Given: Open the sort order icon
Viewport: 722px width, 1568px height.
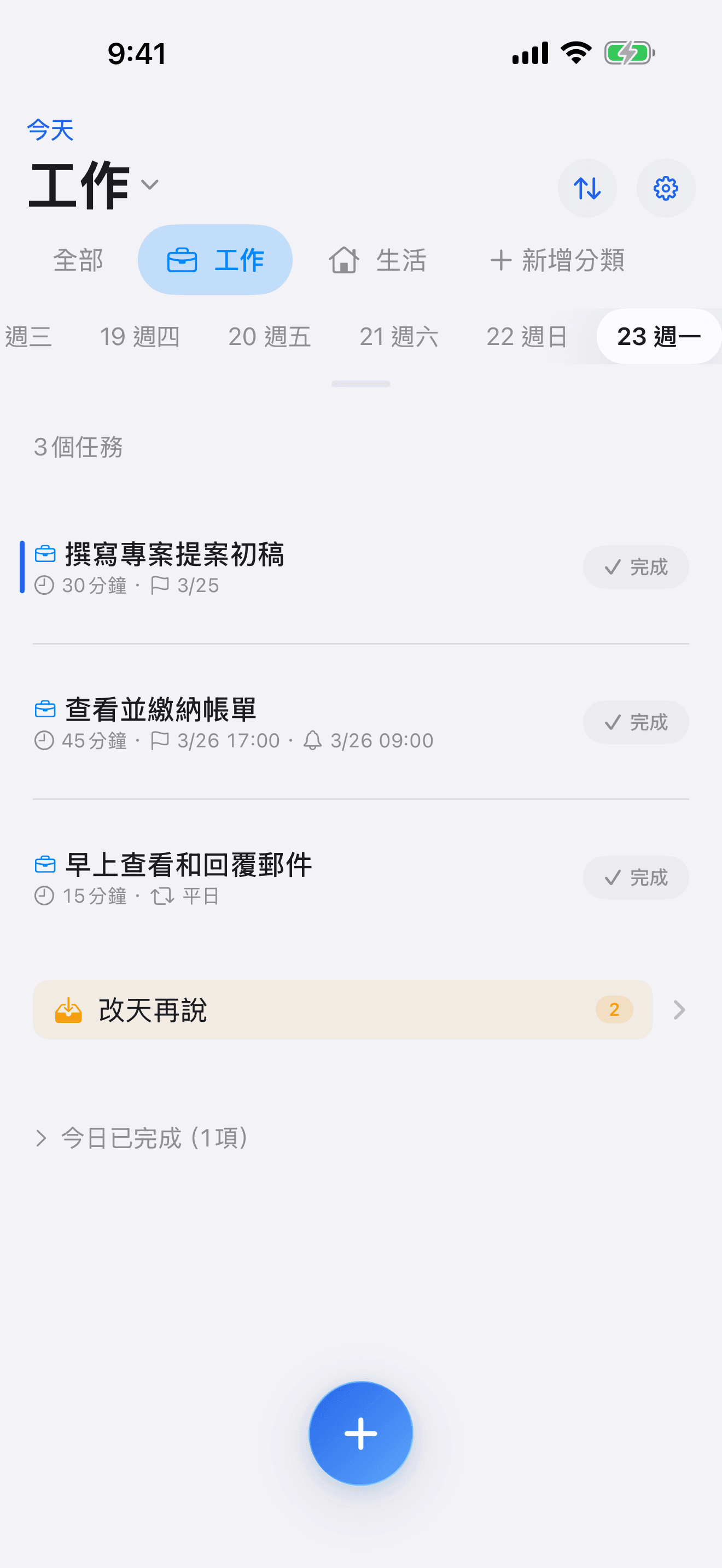Looking at the screenshot, I should pyautogui.click(x=587, y=188).
